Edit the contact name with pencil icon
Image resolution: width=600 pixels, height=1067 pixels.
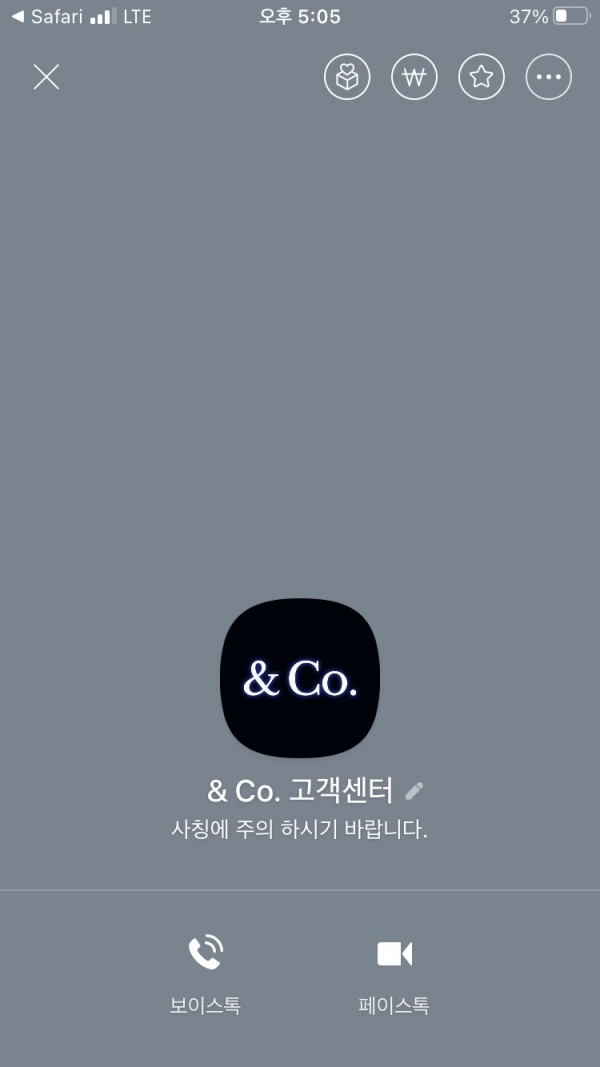pyautogui.click(x=414, y=791)
